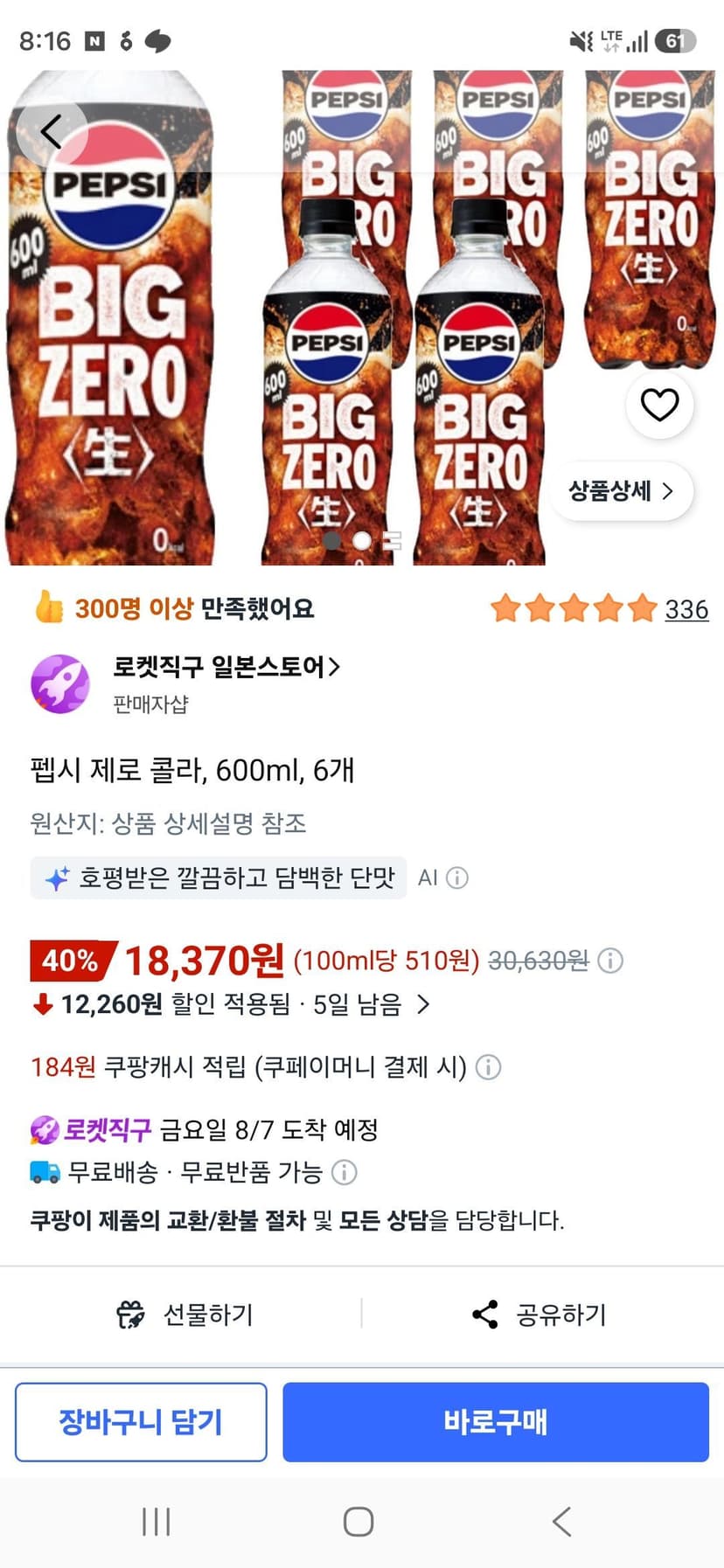This screenshot has width=724, height=1568.
Task: Tap 선물하기 to gift this item
Action: pos(184,1315)
